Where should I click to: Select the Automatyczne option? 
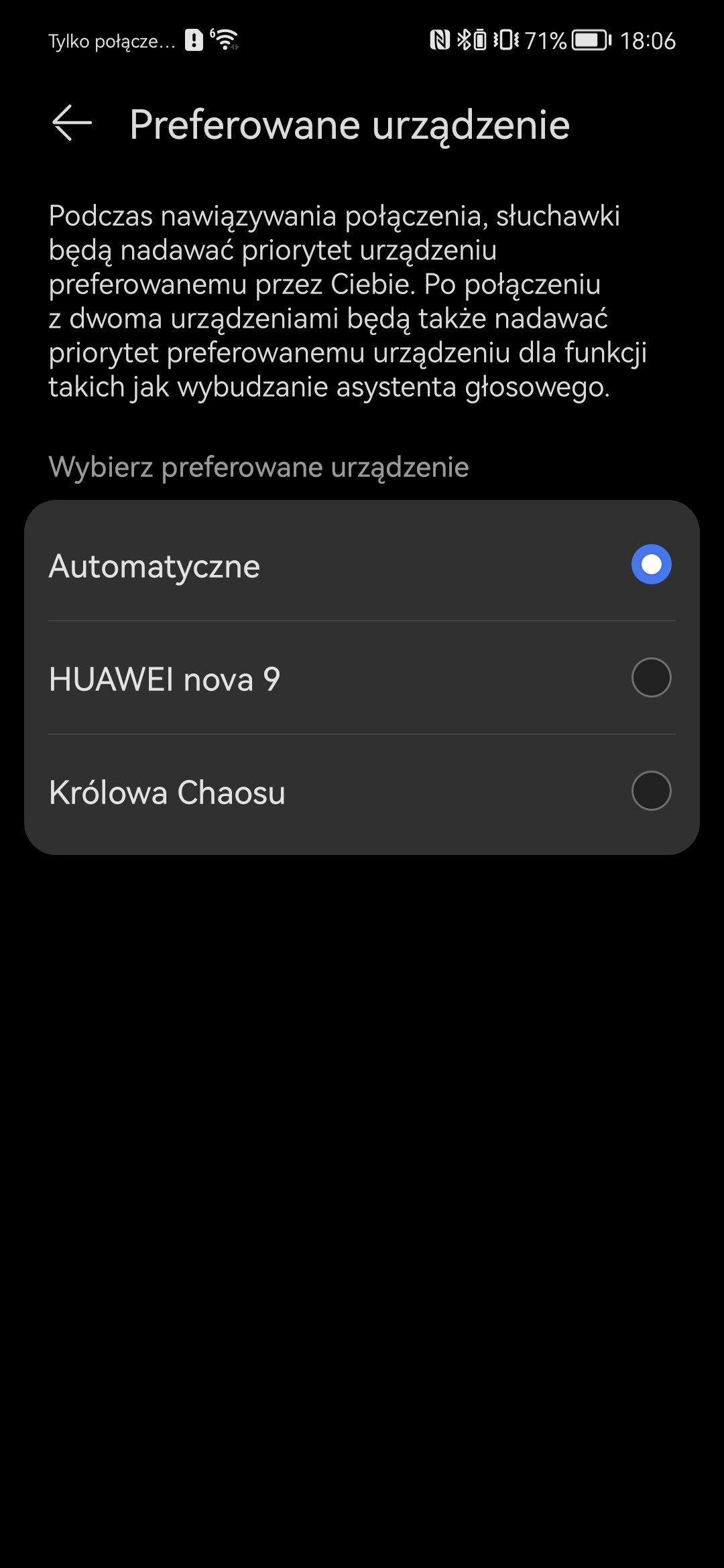pyautogui.click(x=362, y=565)
